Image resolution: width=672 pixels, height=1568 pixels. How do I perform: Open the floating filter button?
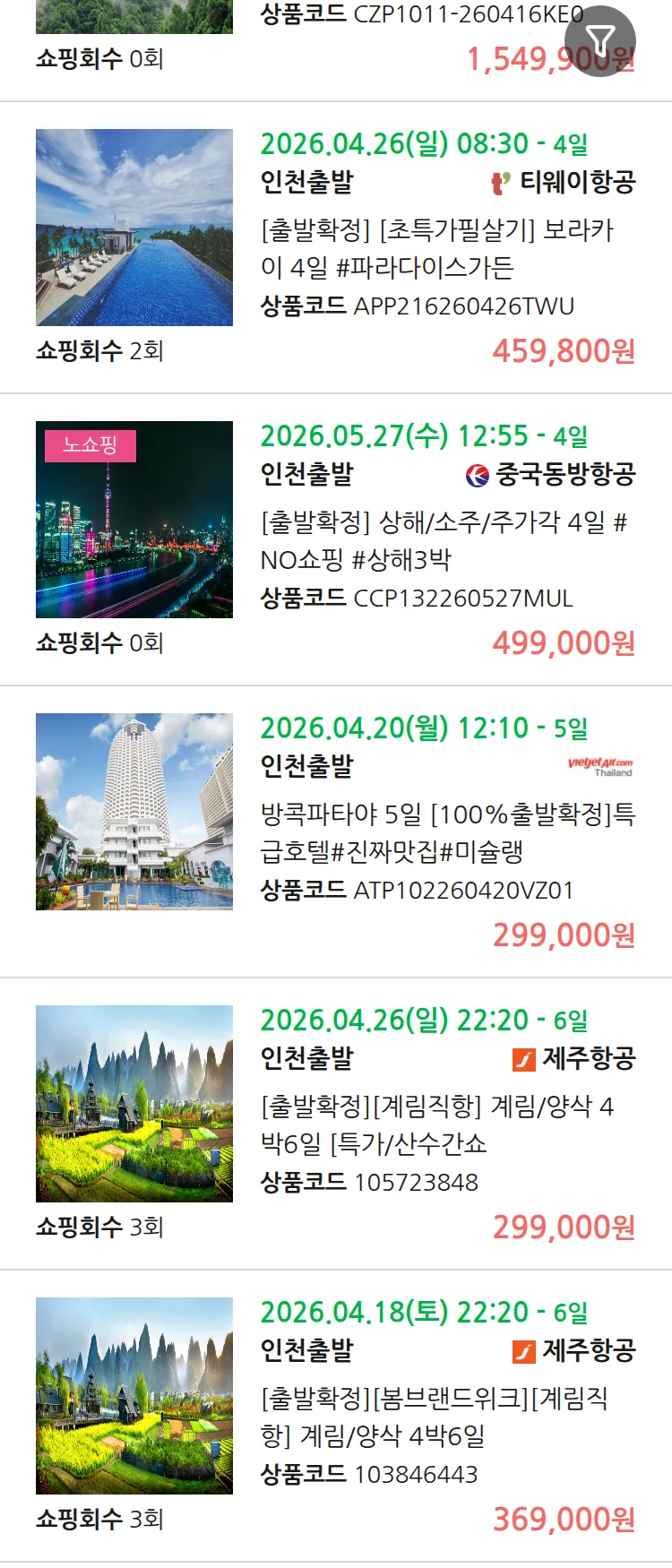coord(599,40)
